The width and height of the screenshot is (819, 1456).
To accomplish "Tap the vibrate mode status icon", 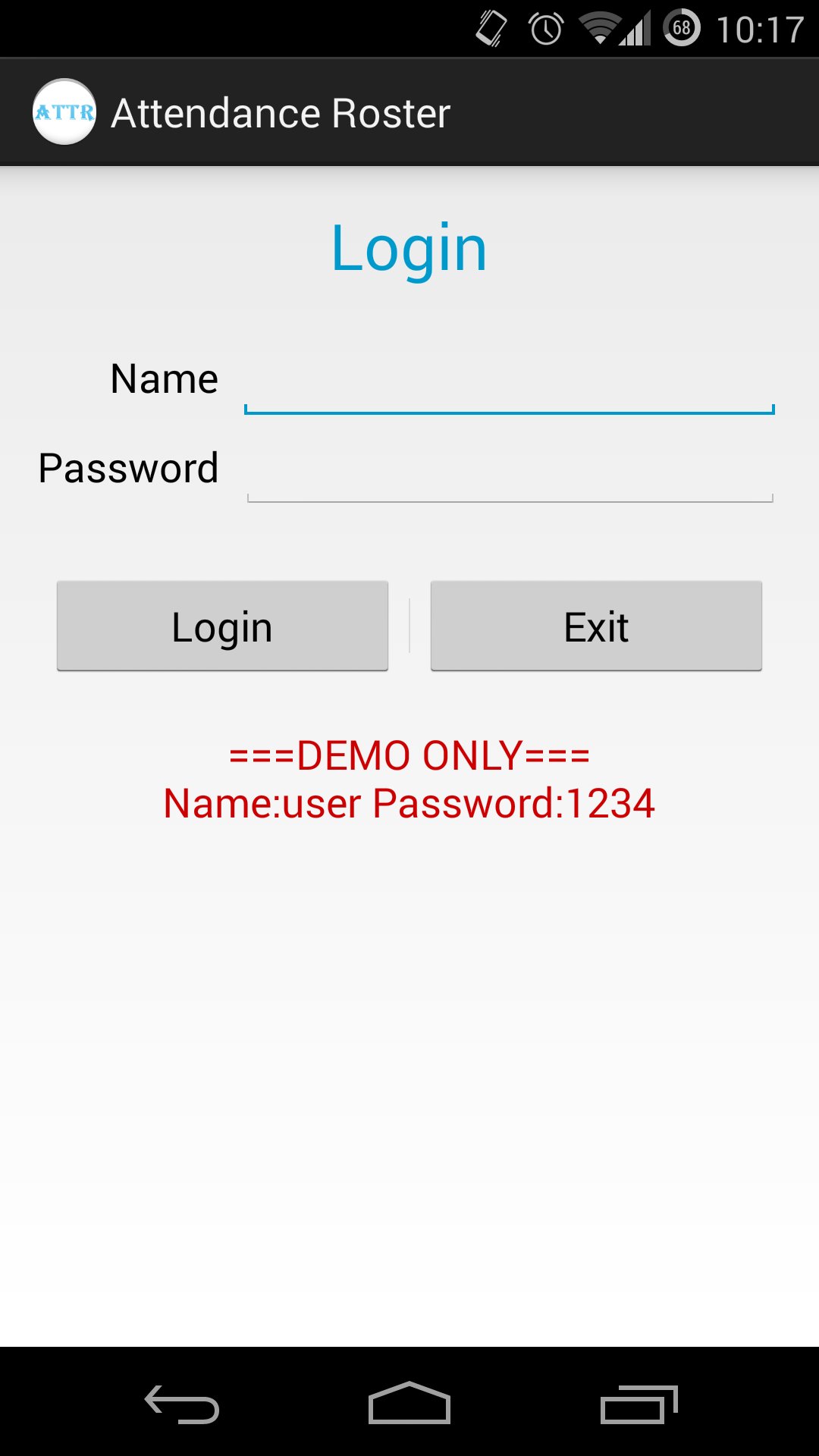I will point(492,28).
